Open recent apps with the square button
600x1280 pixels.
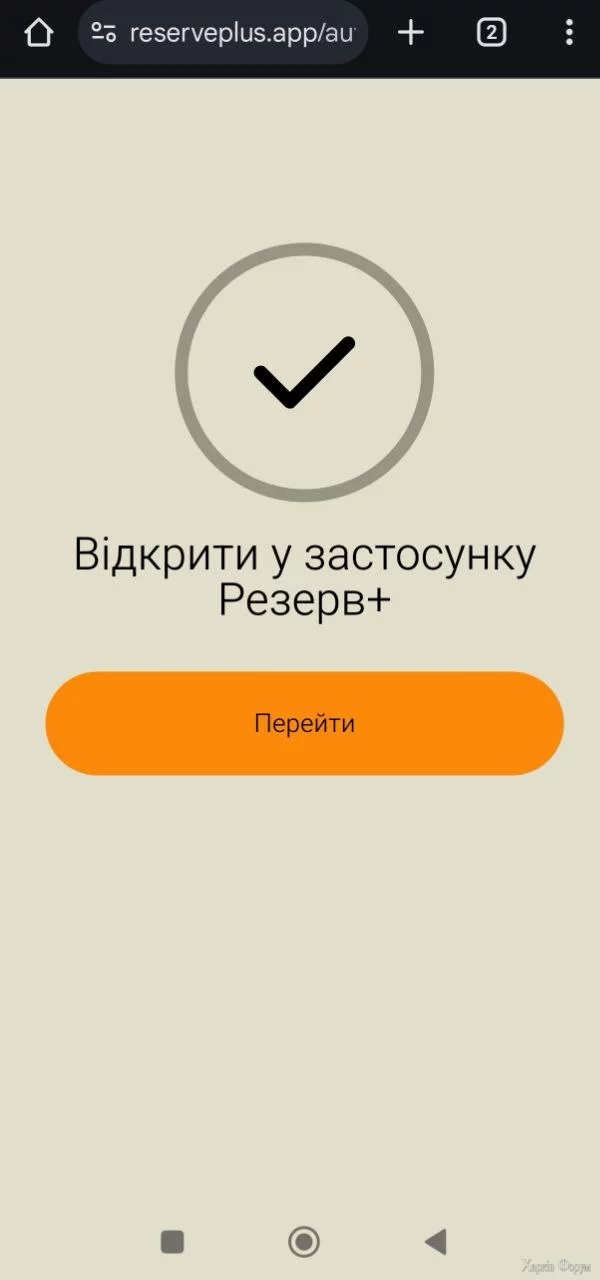172,1242
